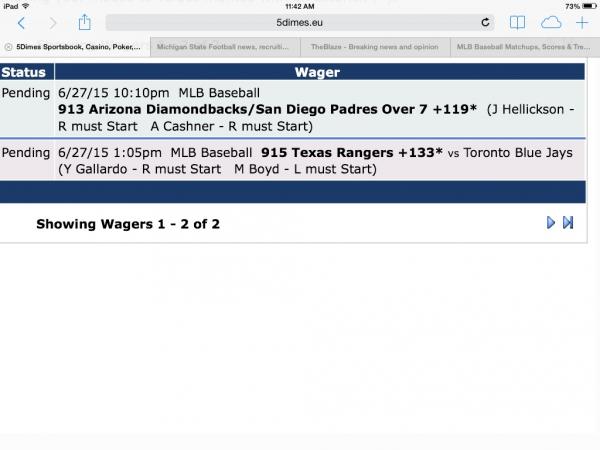
Task: Open a new tab with plus
Action: pyautogui.click(x=583, y=22)
